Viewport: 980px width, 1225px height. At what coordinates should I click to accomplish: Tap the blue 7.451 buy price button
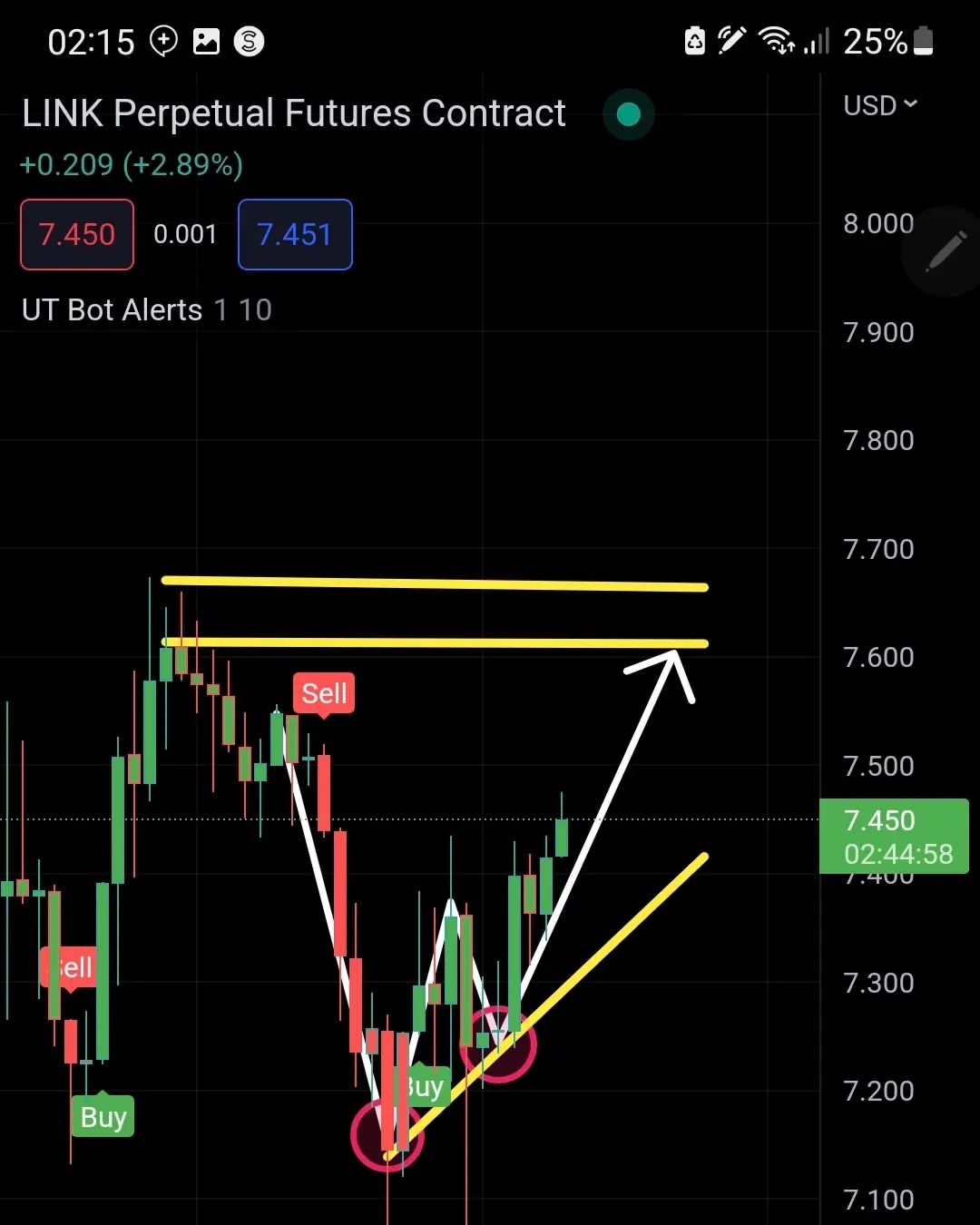(x=295, y=235)
